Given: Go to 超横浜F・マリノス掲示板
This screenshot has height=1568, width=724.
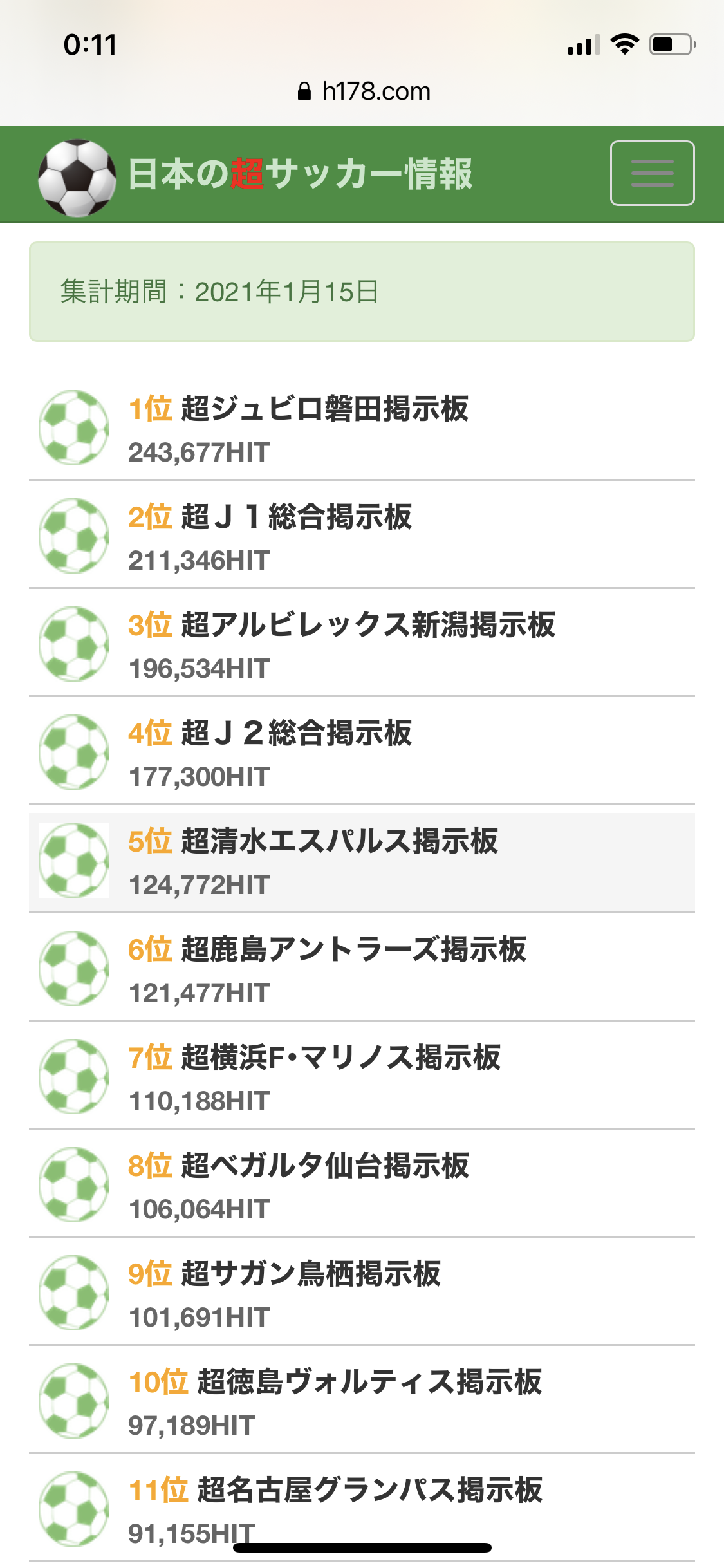Looking at the screenshot, I should [x=362, y=1076].
